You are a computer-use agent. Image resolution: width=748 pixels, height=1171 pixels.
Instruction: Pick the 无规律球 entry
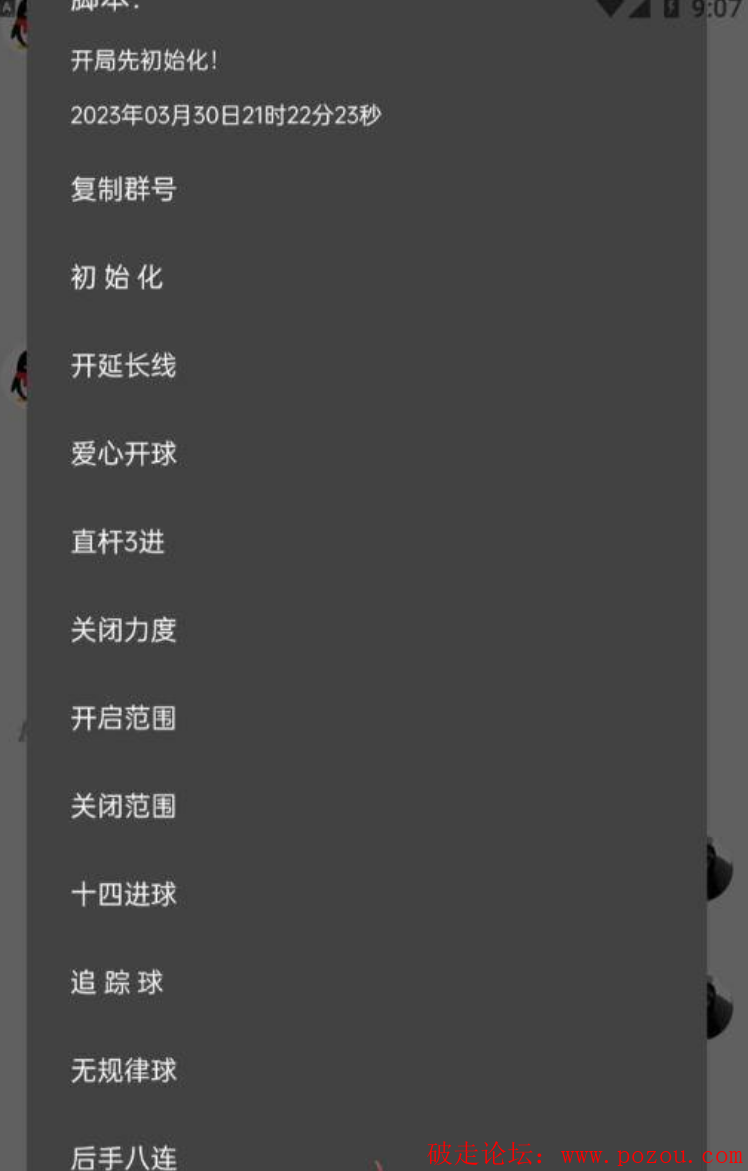[123, 1070]
